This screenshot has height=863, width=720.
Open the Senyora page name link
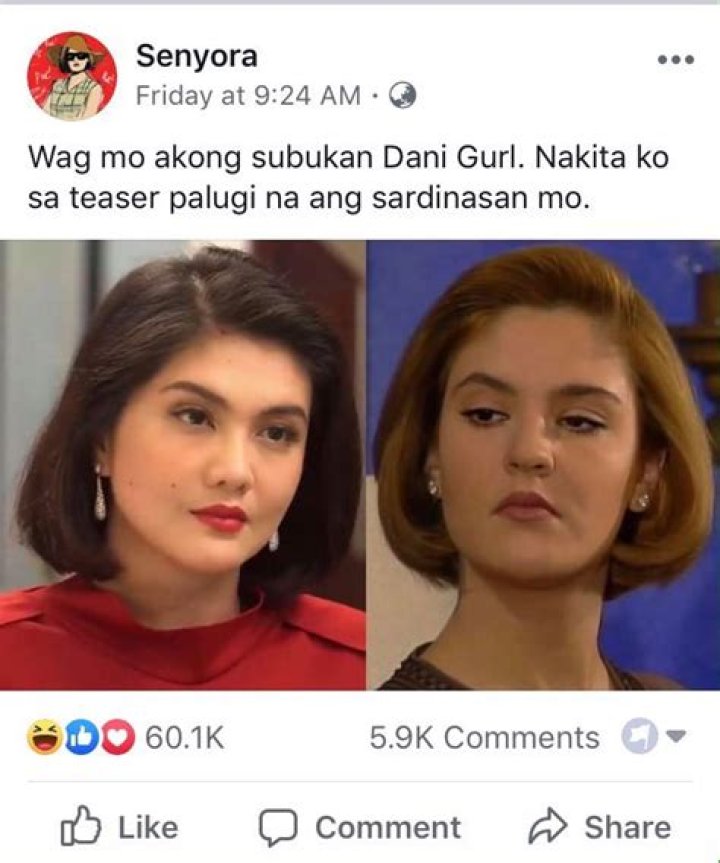point(196,56)
